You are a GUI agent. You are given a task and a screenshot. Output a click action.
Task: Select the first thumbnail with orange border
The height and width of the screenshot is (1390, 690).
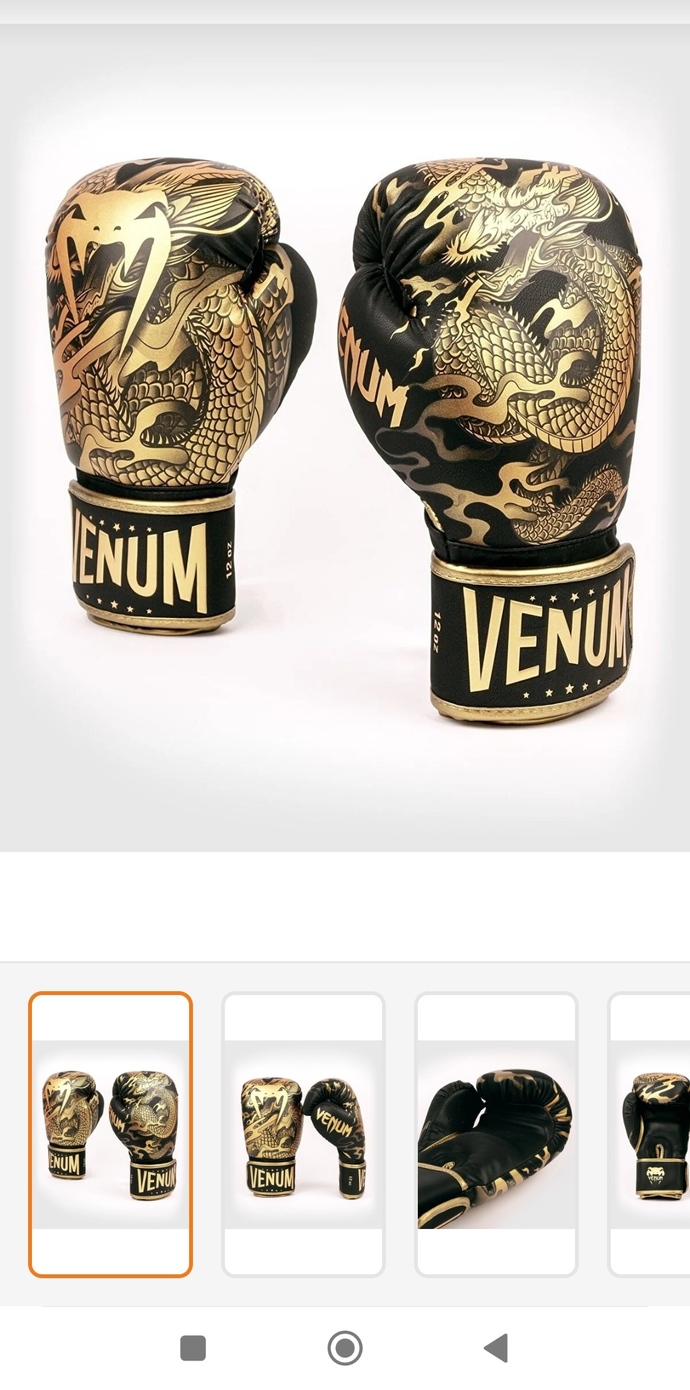pos(110,1134)
